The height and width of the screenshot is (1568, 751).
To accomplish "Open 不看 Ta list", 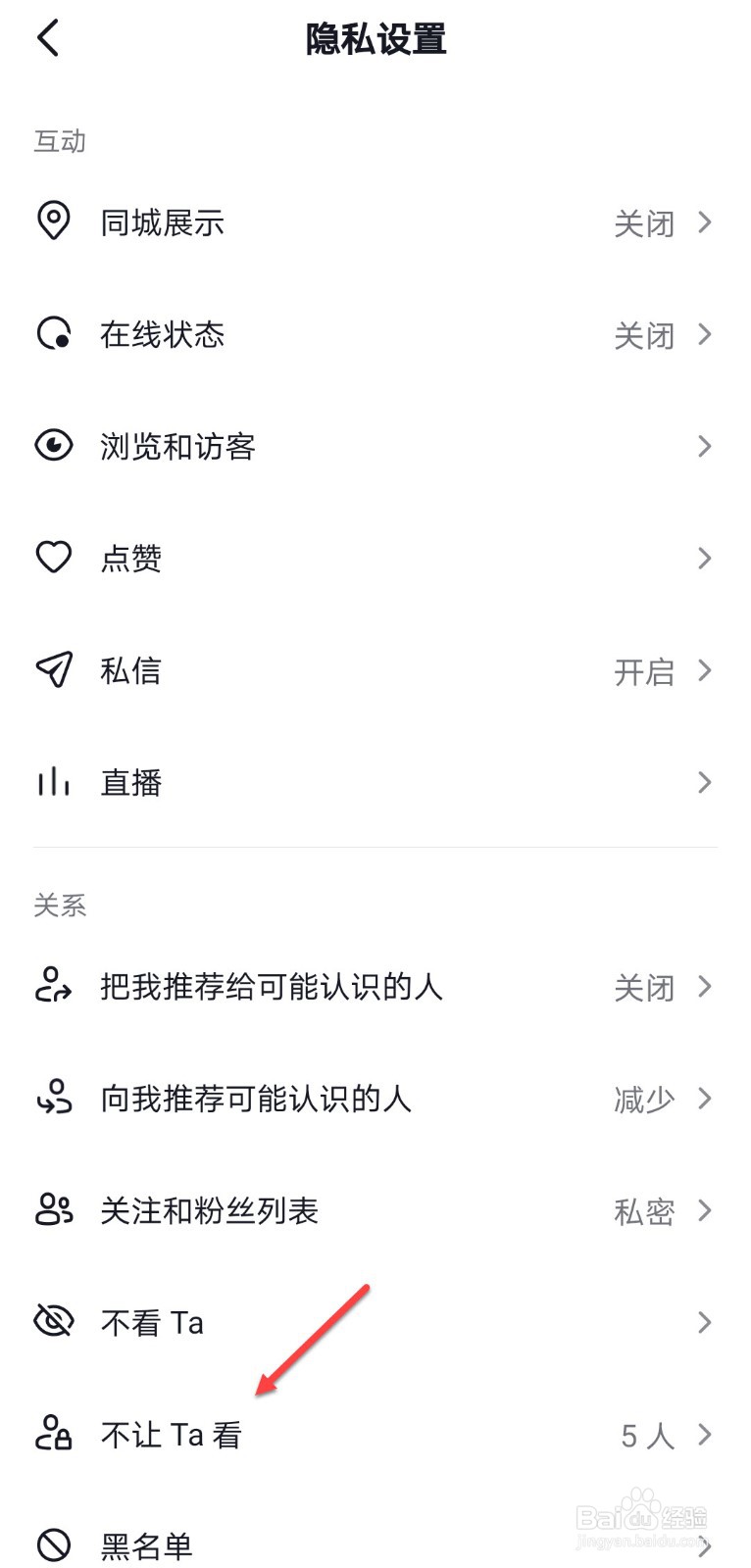I will 375,1322.
